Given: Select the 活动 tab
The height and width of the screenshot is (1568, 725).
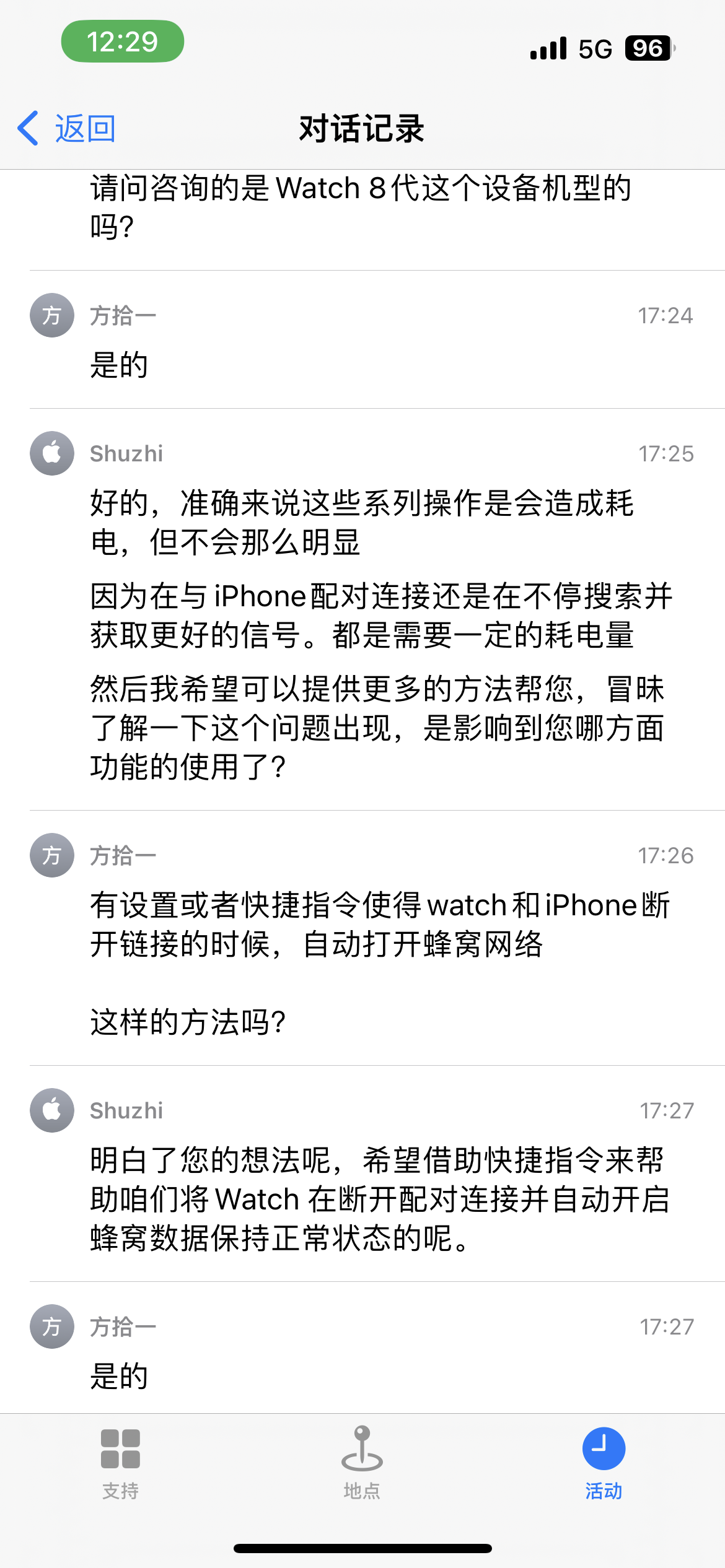Looking at the screenshot, I should 604,1464.
